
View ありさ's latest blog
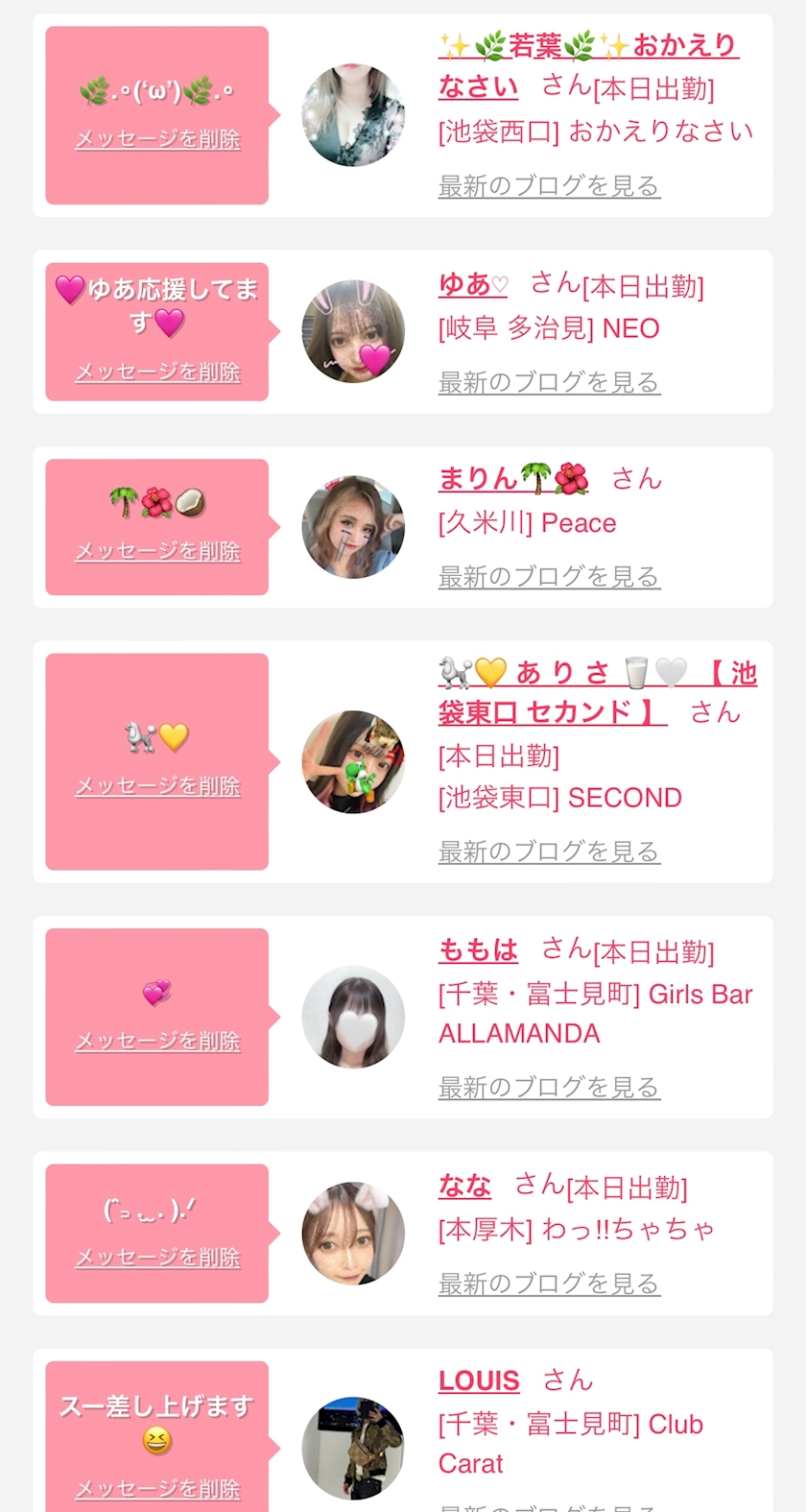(x=549, y=851)
